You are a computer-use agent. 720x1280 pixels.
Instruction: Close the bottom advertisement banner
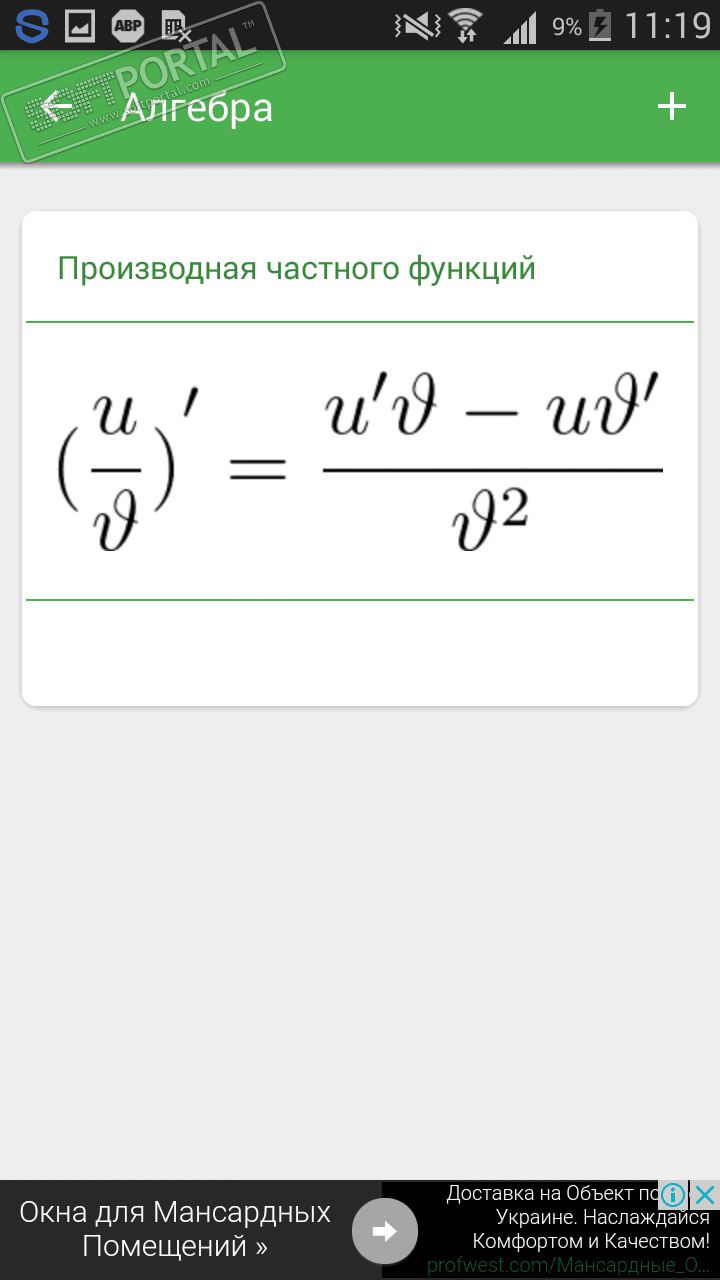[705, 1194]
